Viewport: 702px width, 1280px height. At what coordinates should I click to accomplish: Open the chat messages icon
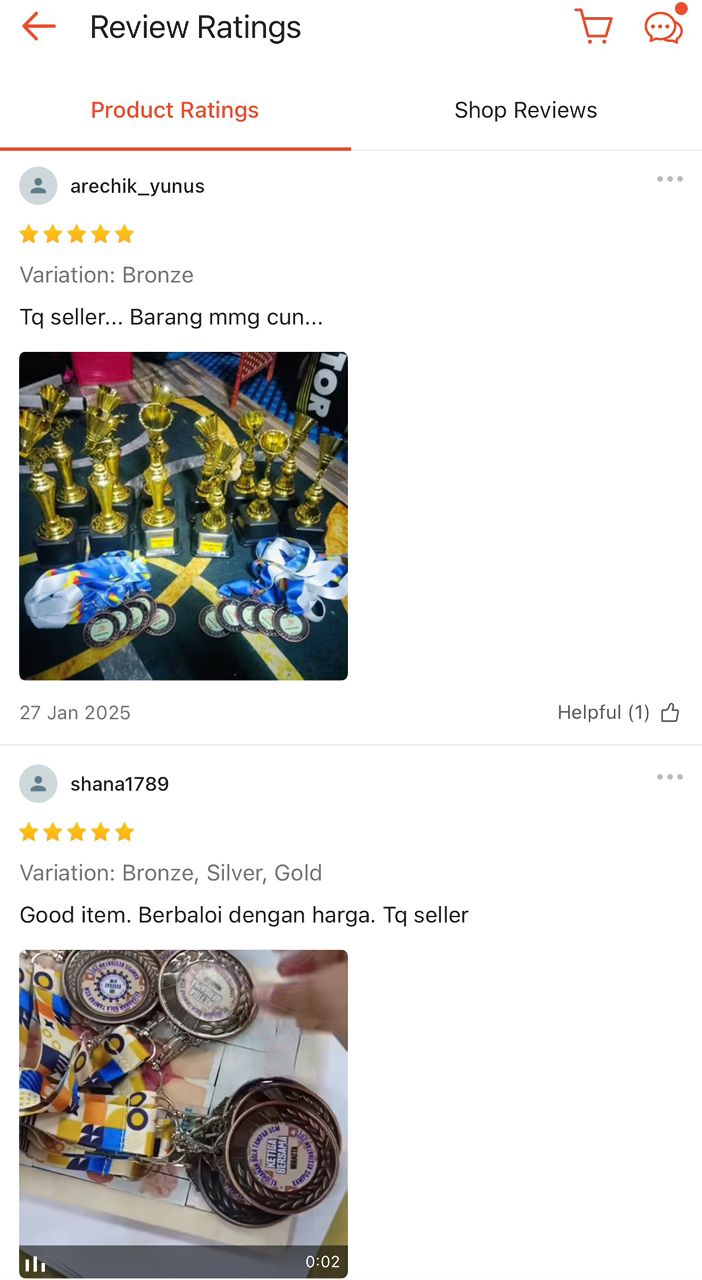(x=663, y=27)
